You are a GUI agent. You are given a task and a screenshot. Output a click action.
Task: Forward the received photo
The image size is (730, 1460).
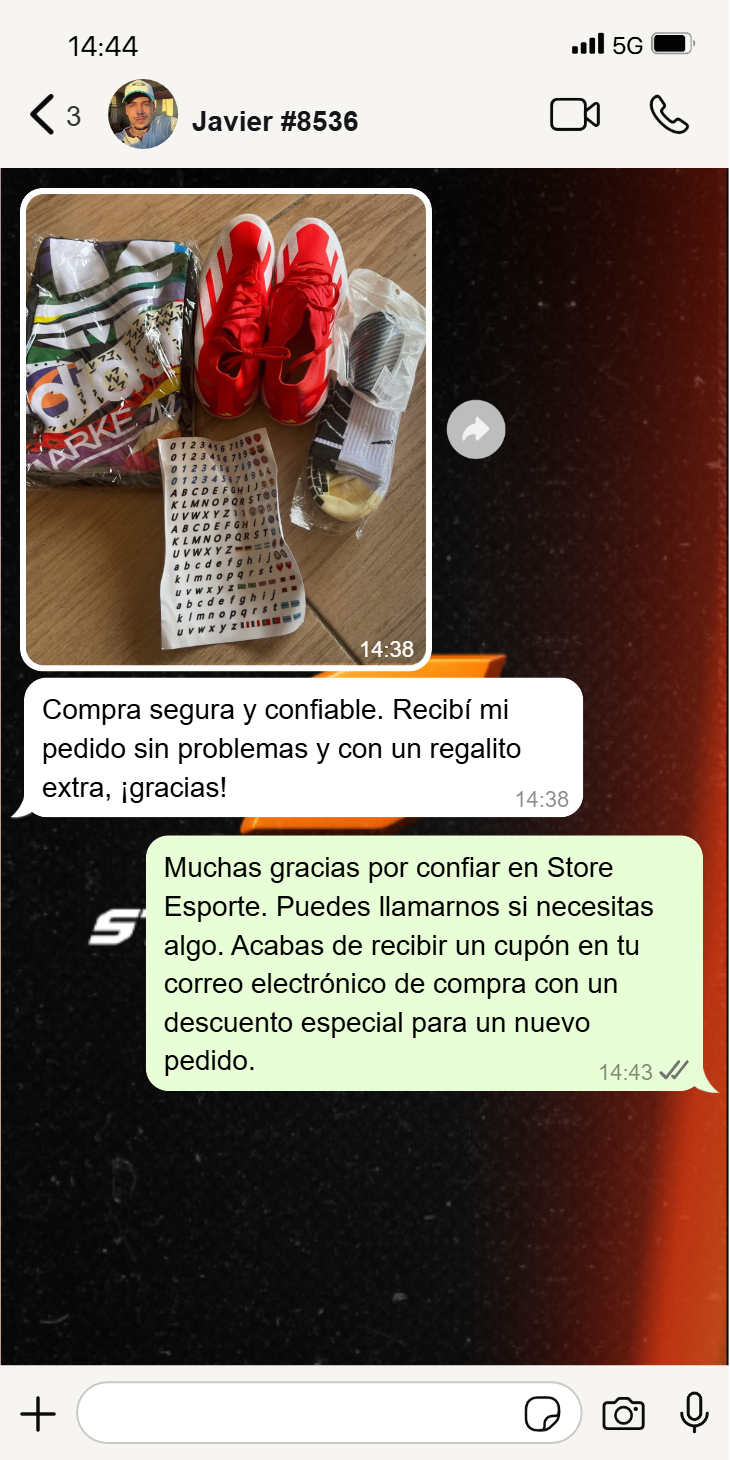click(476, 430)
